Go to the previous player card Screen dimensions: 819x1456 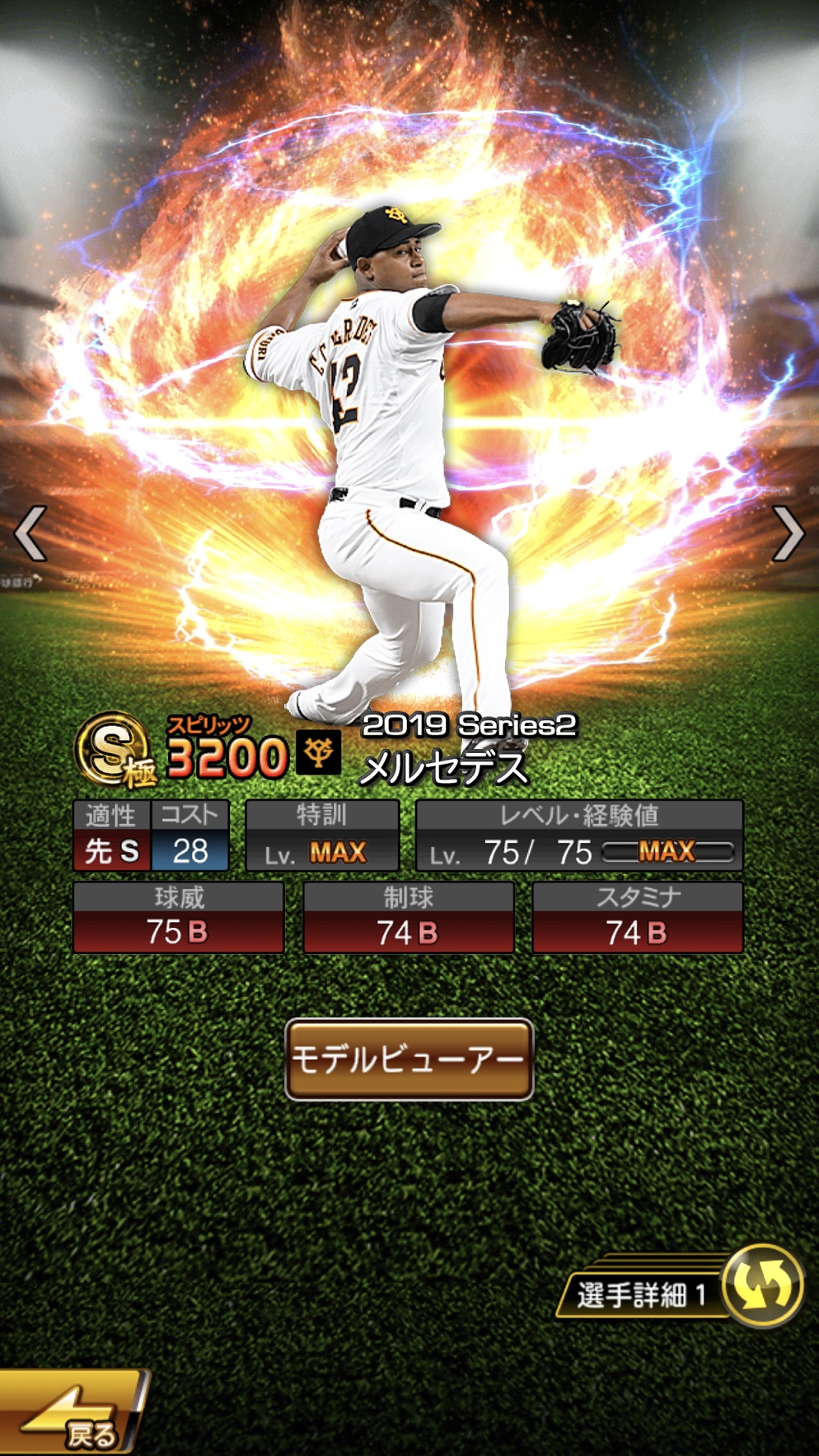tap(30, 534)
